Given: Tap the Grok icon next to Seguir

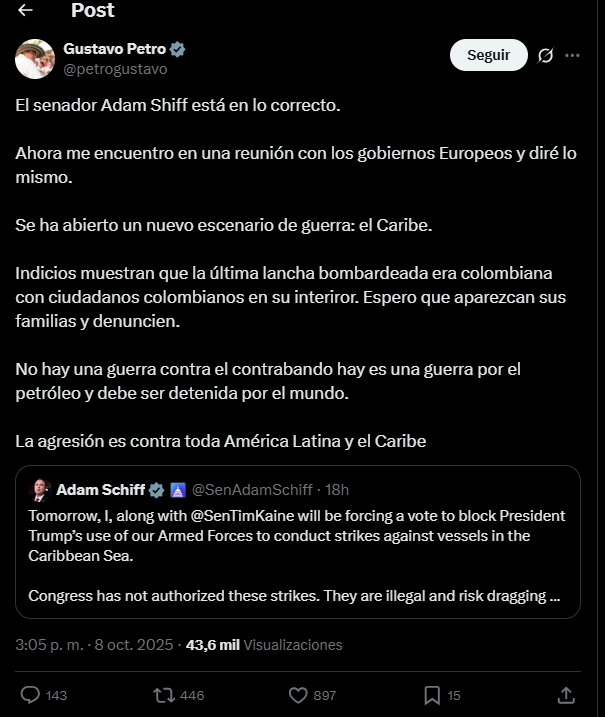Looking at the screenshot, I should 545,56.
